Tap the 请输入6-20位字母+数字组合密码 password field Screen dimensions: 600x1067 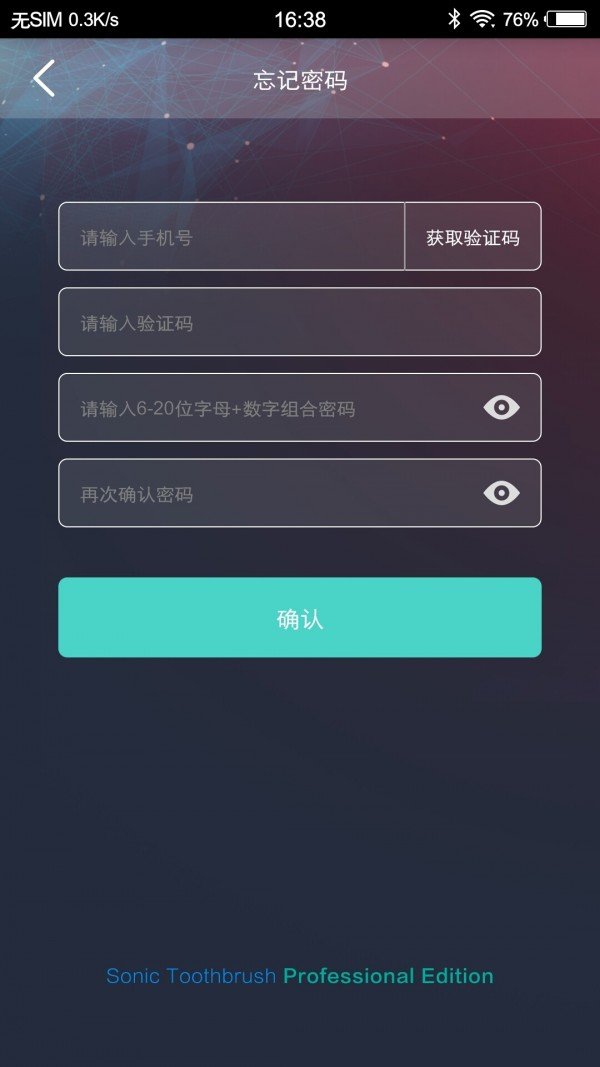(x=265, y=408)
